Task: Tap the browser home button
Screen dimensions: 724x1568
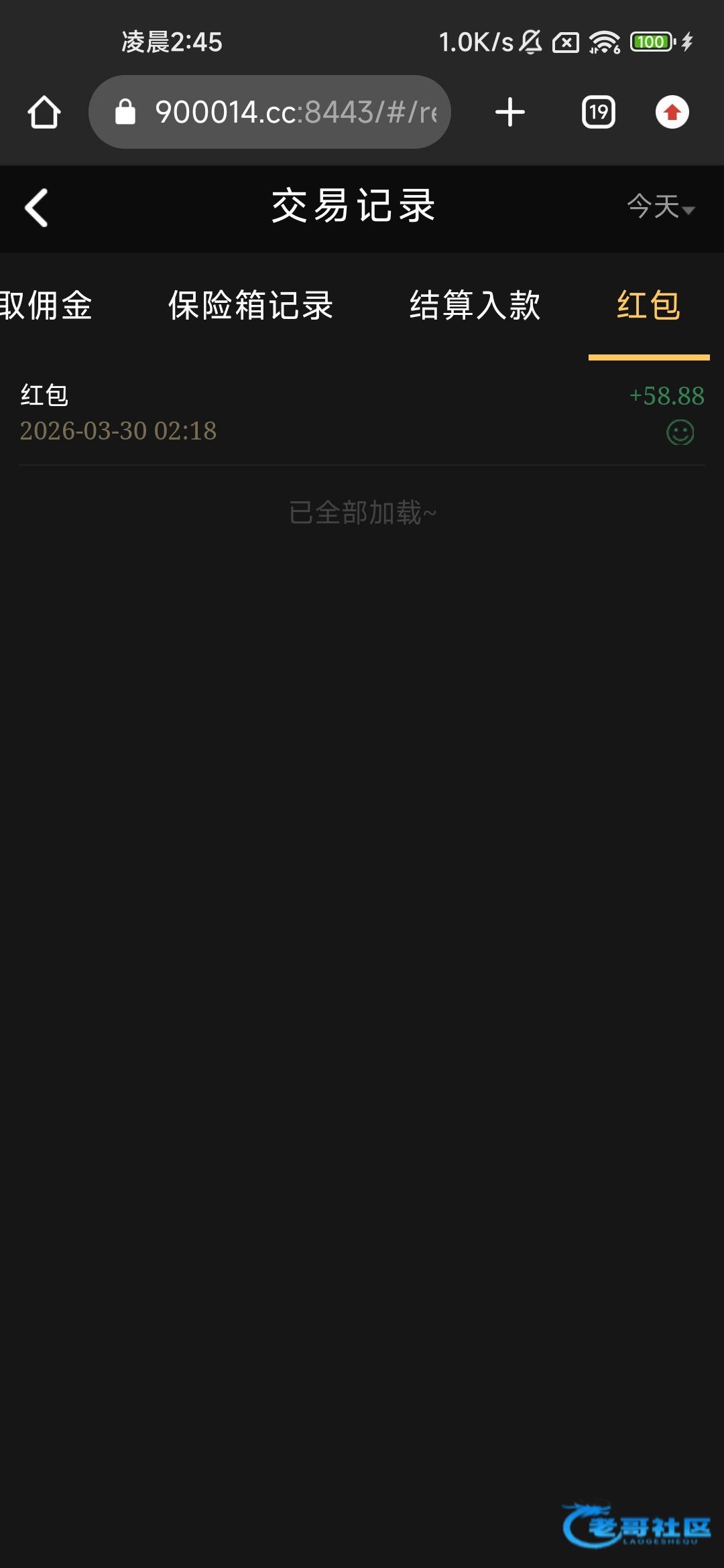Action: [44, 112]
